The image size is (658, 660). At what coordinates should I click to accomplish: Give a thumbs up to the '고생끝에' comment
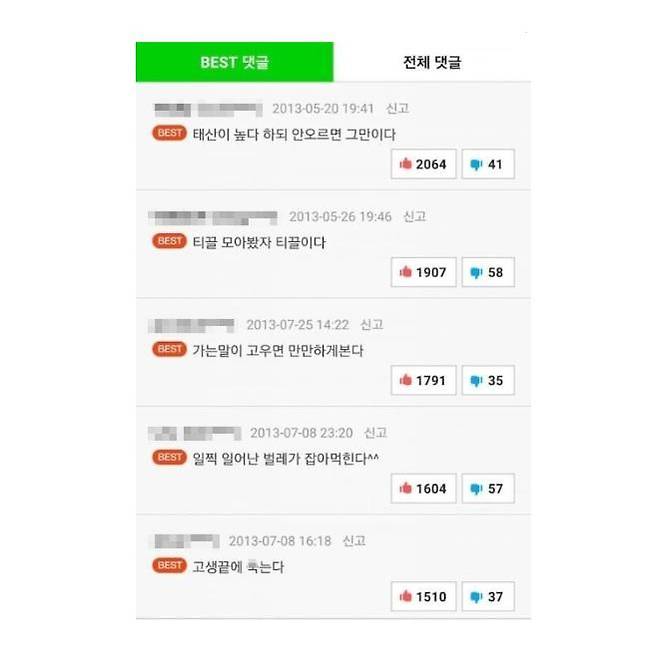(x=423, y=597)
